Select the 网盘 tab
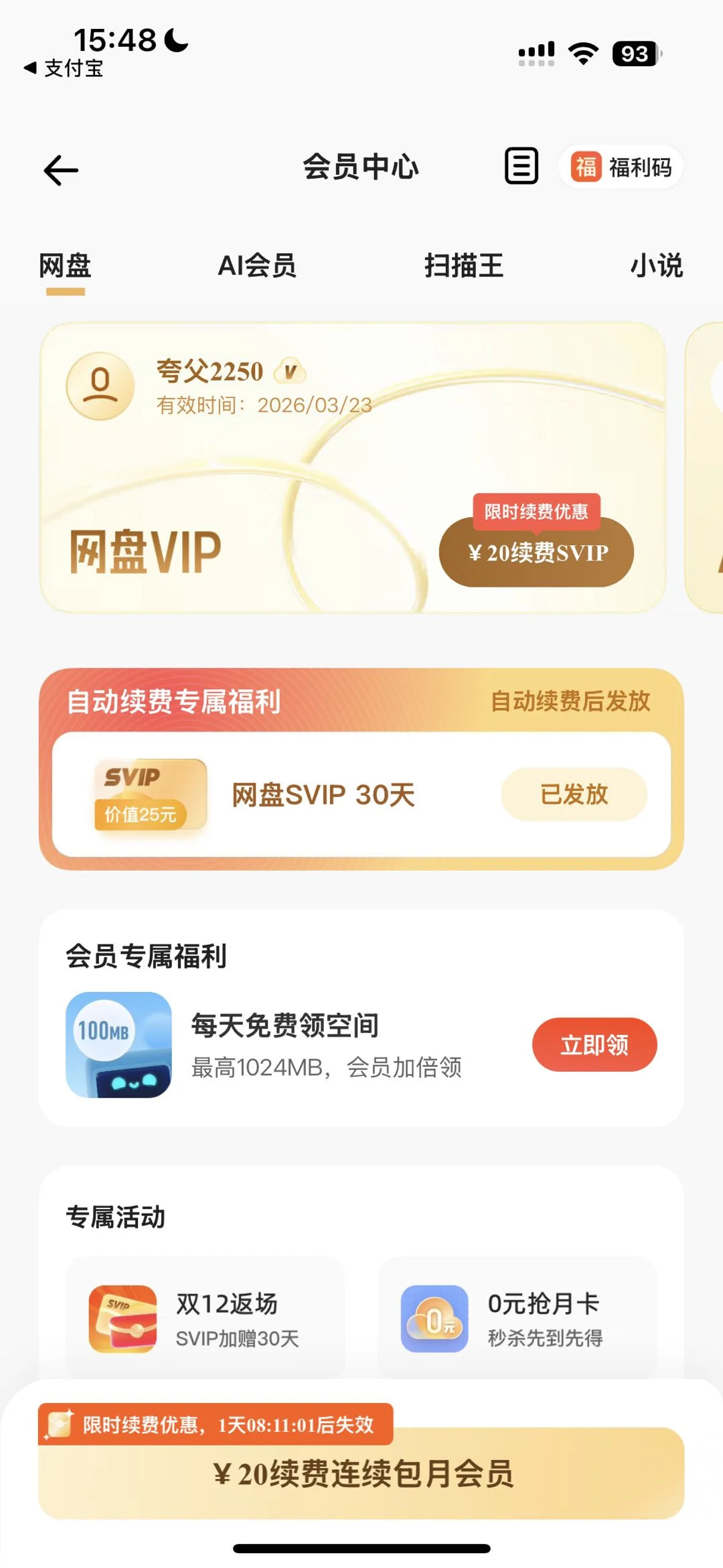 pos(65,266)
